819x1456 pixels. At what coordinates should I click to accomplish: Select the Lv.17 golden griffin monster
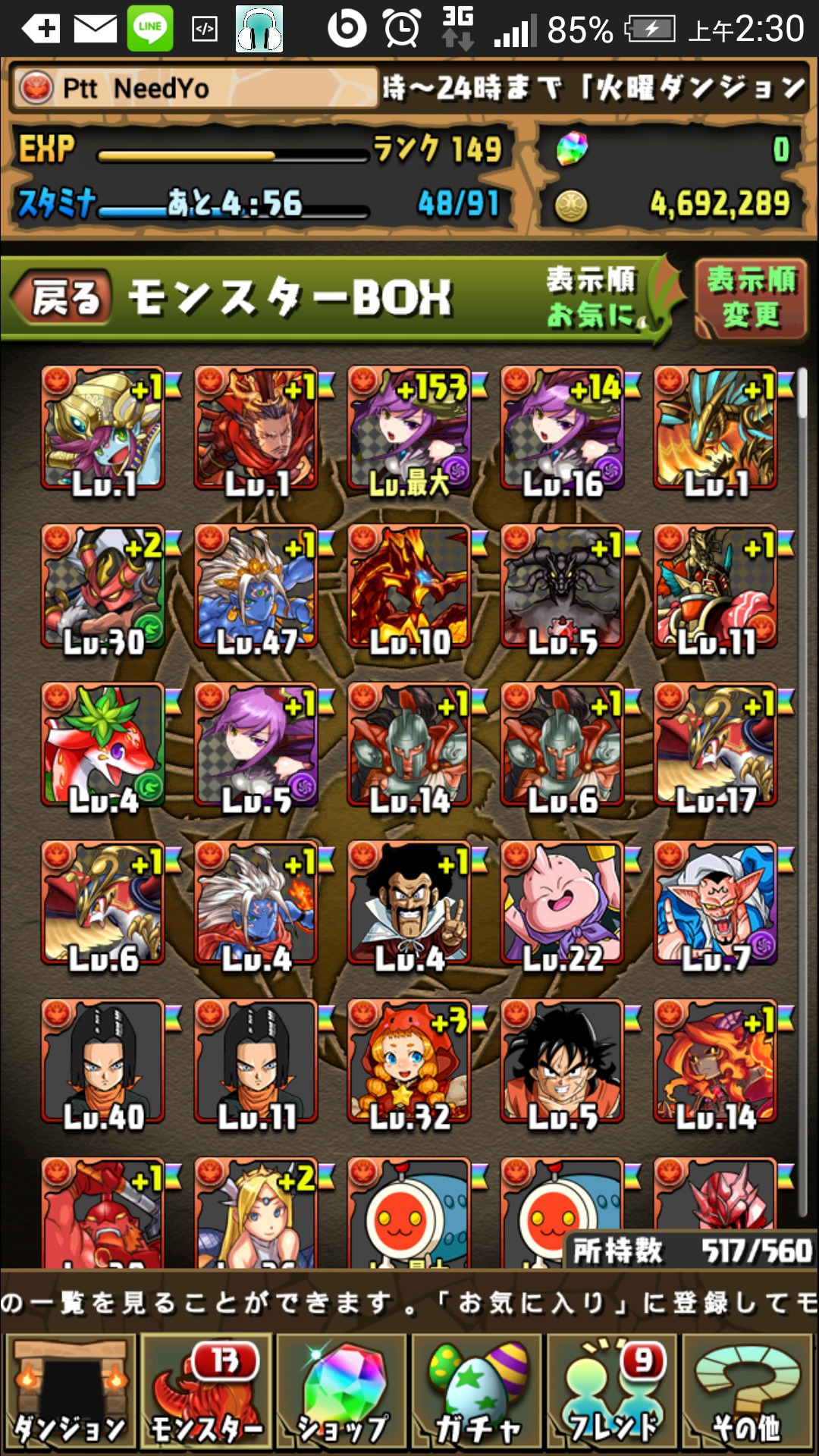(716, 745)
